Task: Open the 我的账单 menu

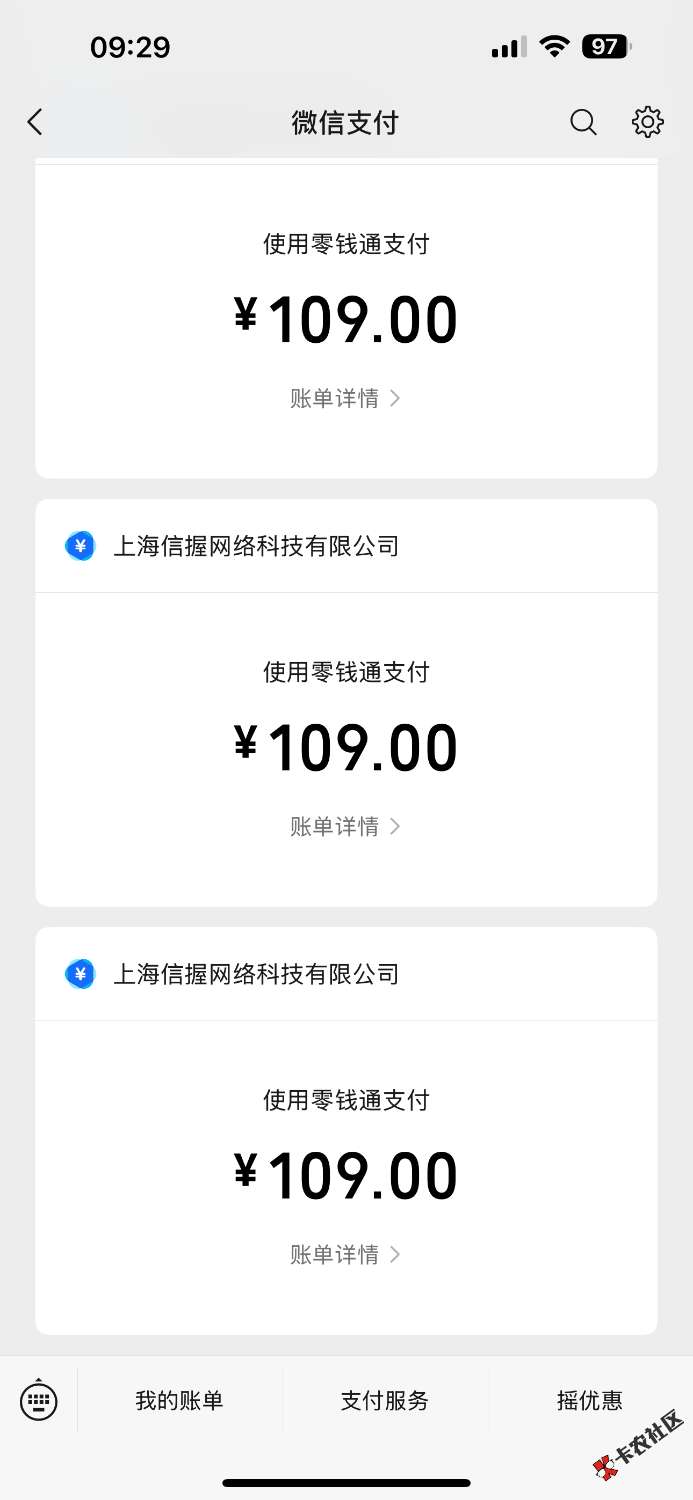Action: (x=180, y=1400)
